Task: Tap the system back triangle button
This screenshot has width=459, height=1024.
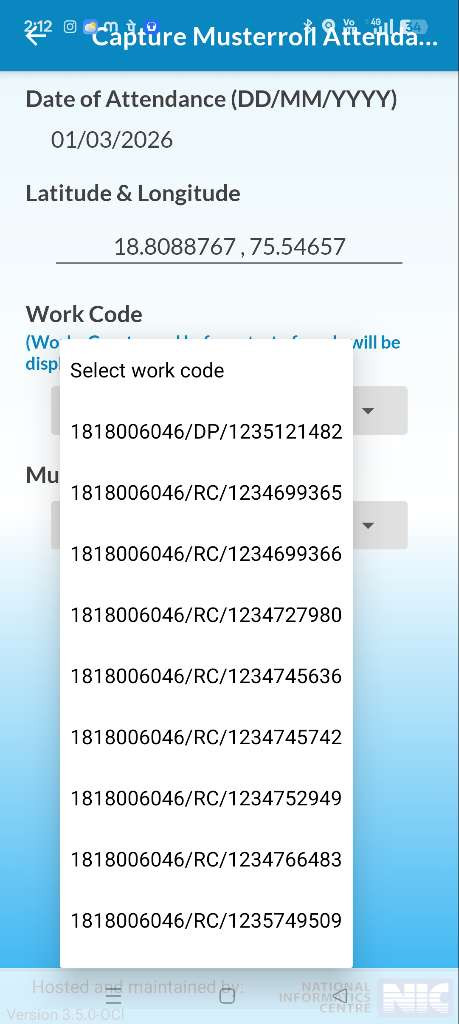Action: (340, 995)
